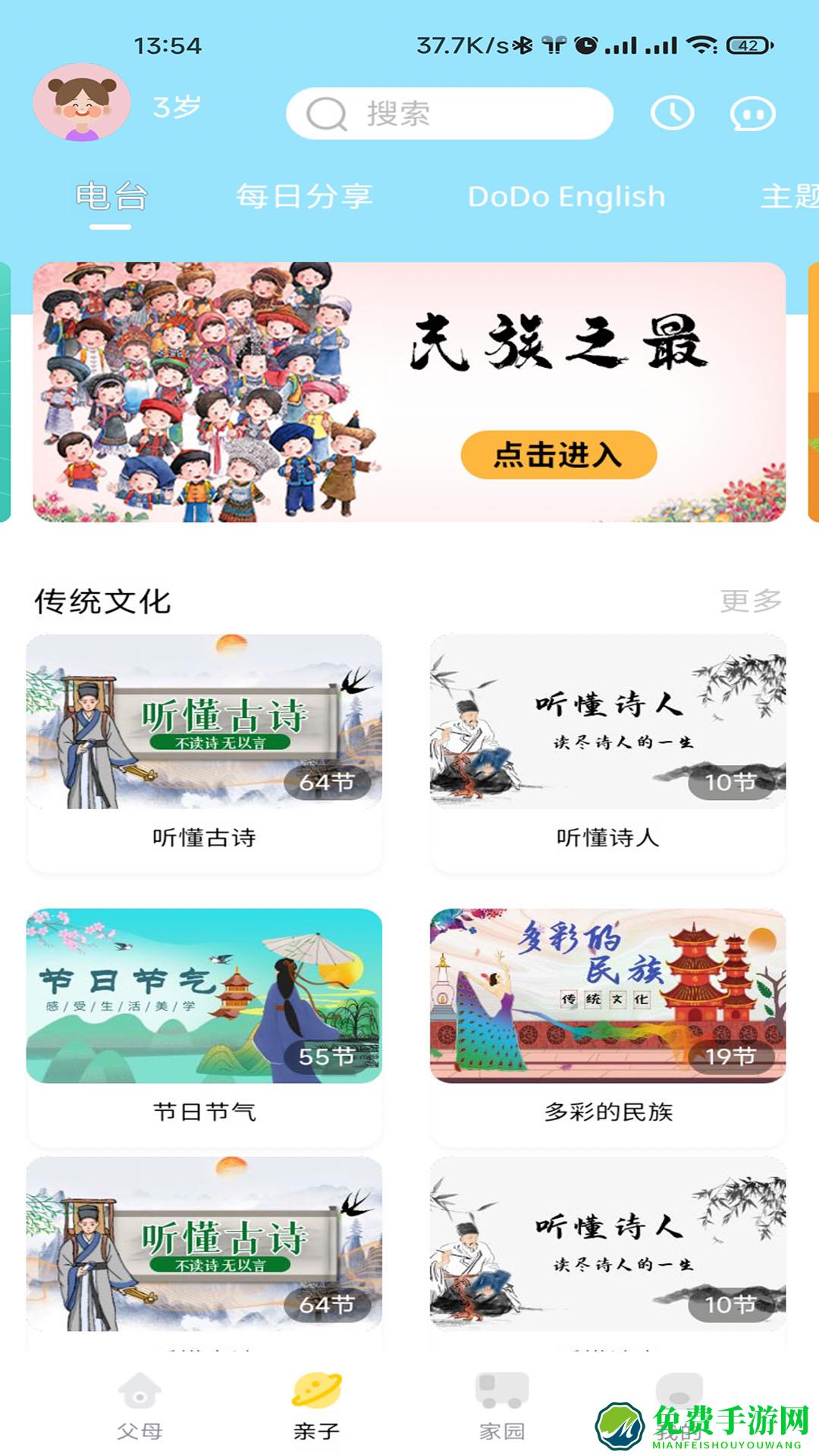The image size is (819, 1456).
Task: Open the history clock icon beside search
Action: (673, 114)
